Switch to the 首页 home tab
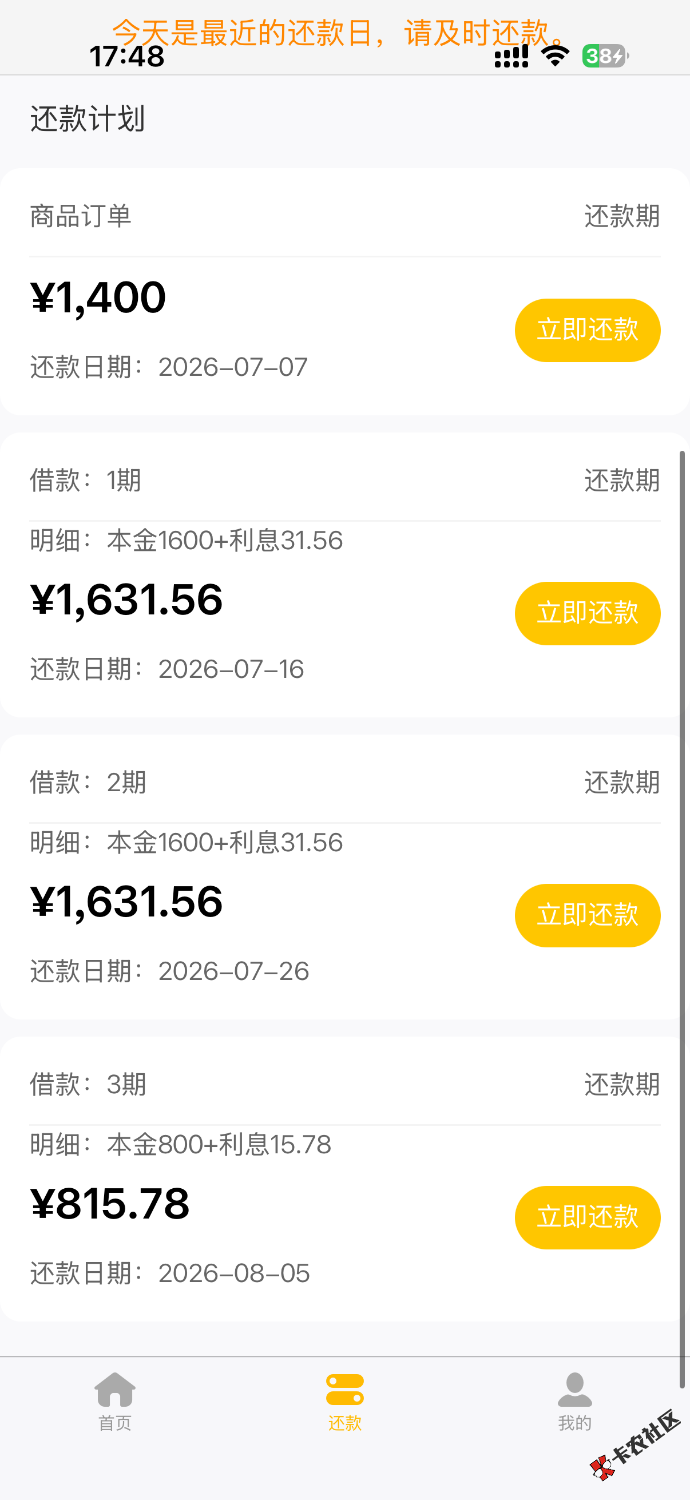This screenshot has height=1500, width=690. tap(115, 1402)
